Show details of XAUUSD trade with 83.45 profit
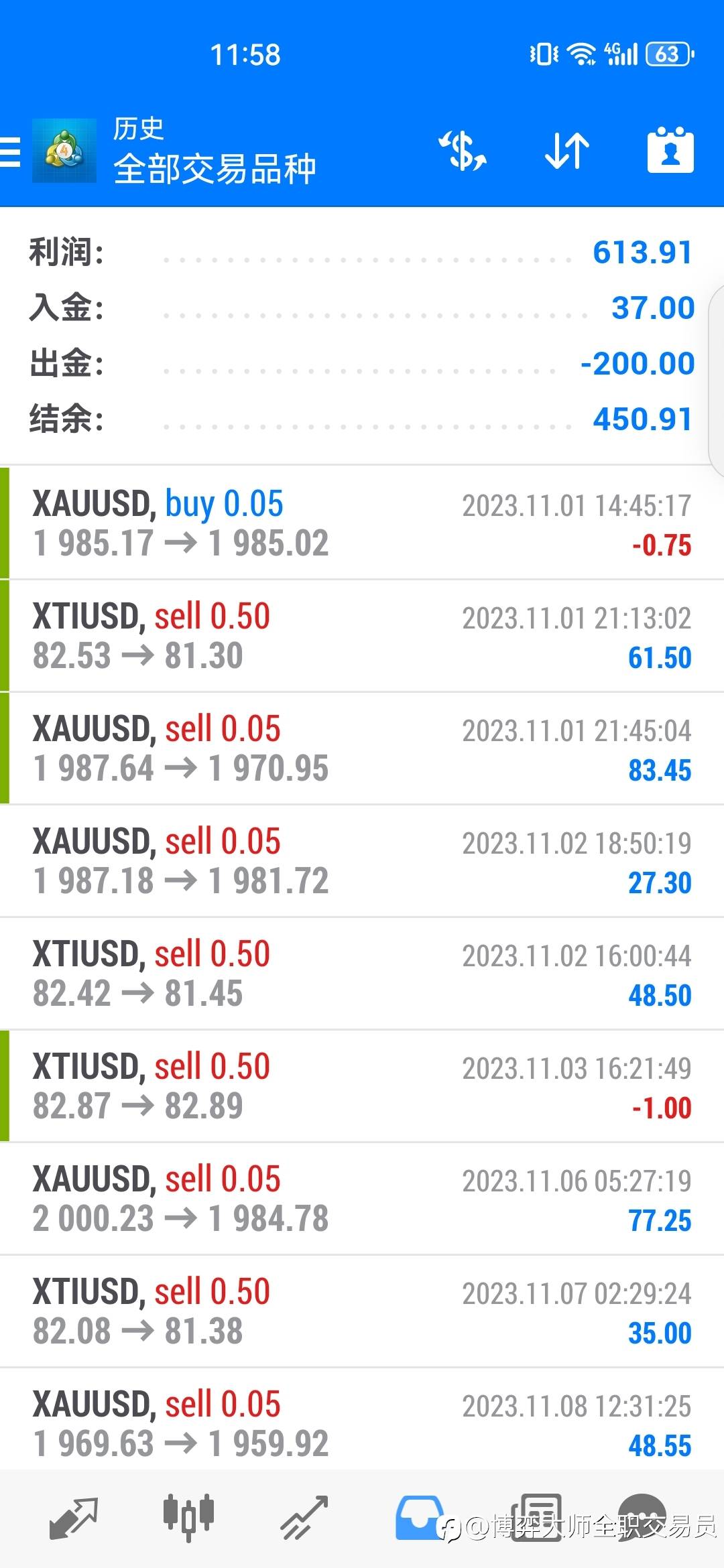This screenshot has height=1568, width=724. 362,748
